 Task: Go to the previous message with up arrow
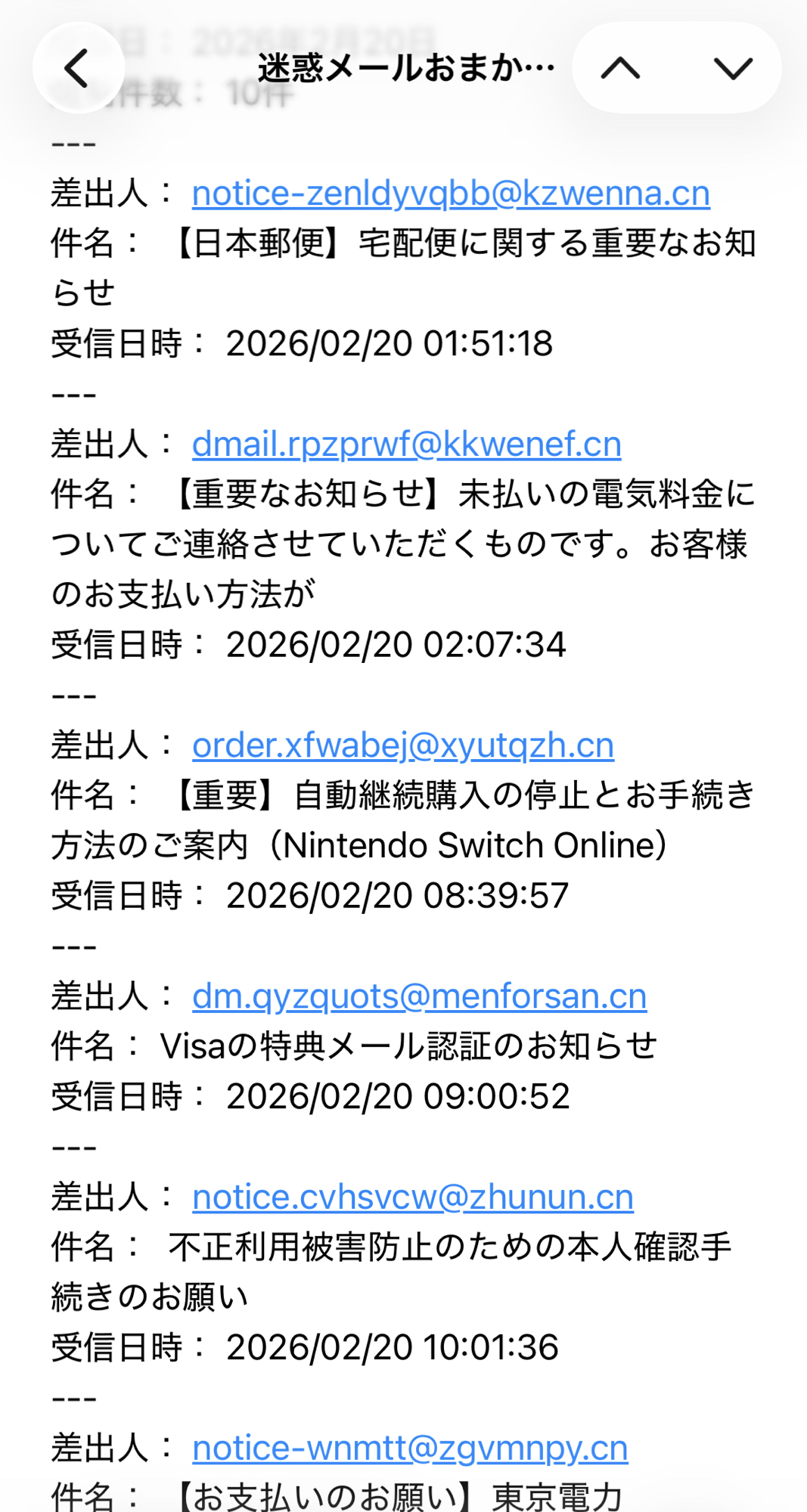621,68
